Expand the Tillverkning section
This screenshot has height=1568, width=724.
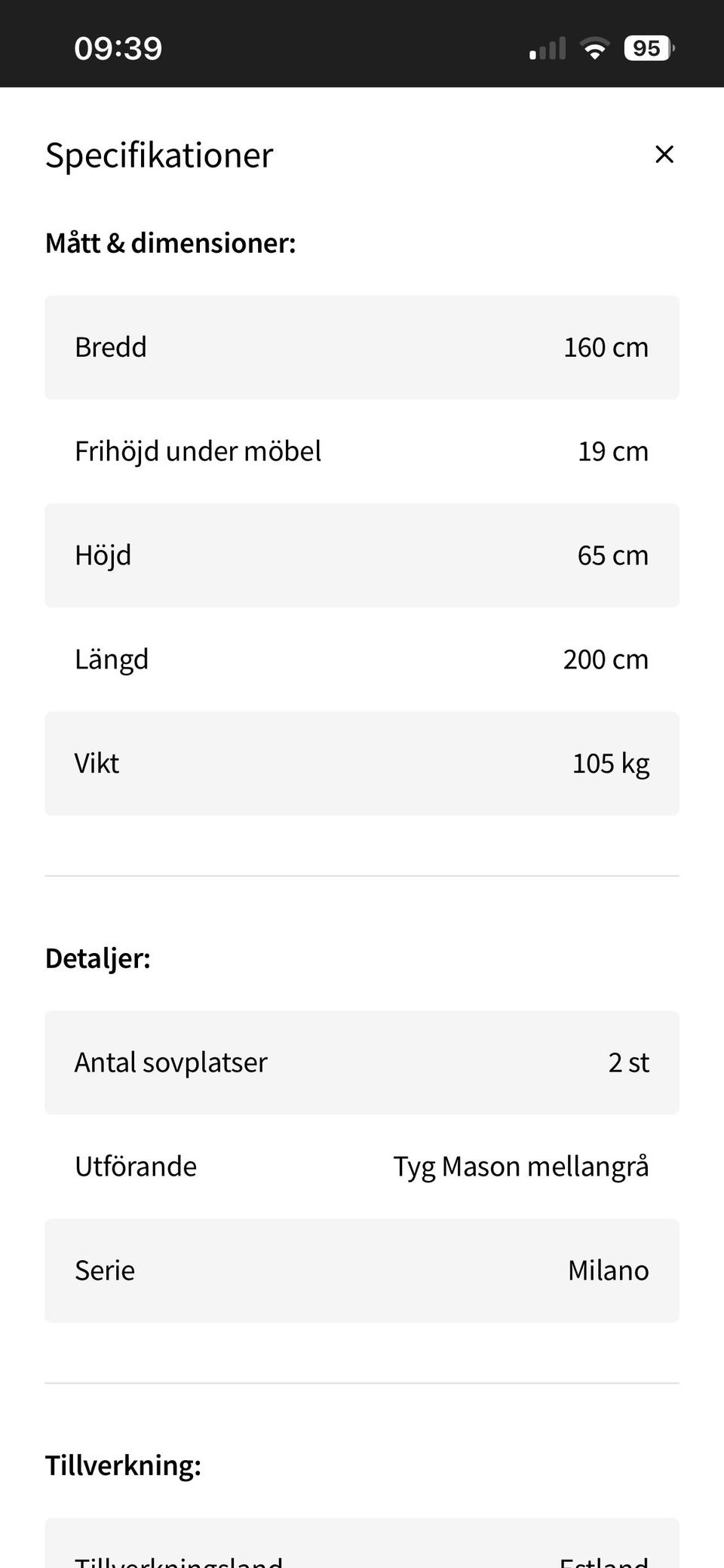click(123, 1464)
